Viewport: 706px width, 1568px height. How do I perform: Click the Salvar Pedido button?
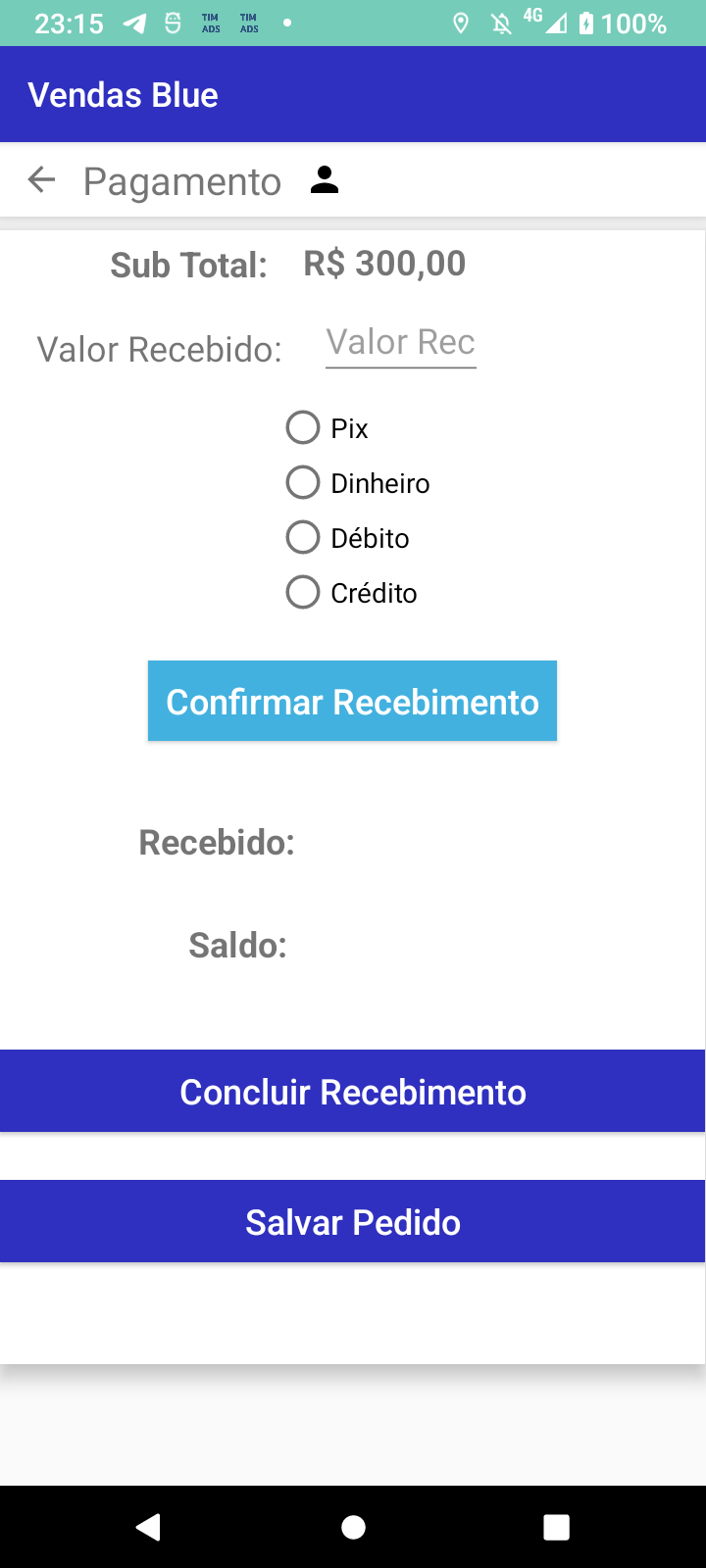pos(352,1221)
